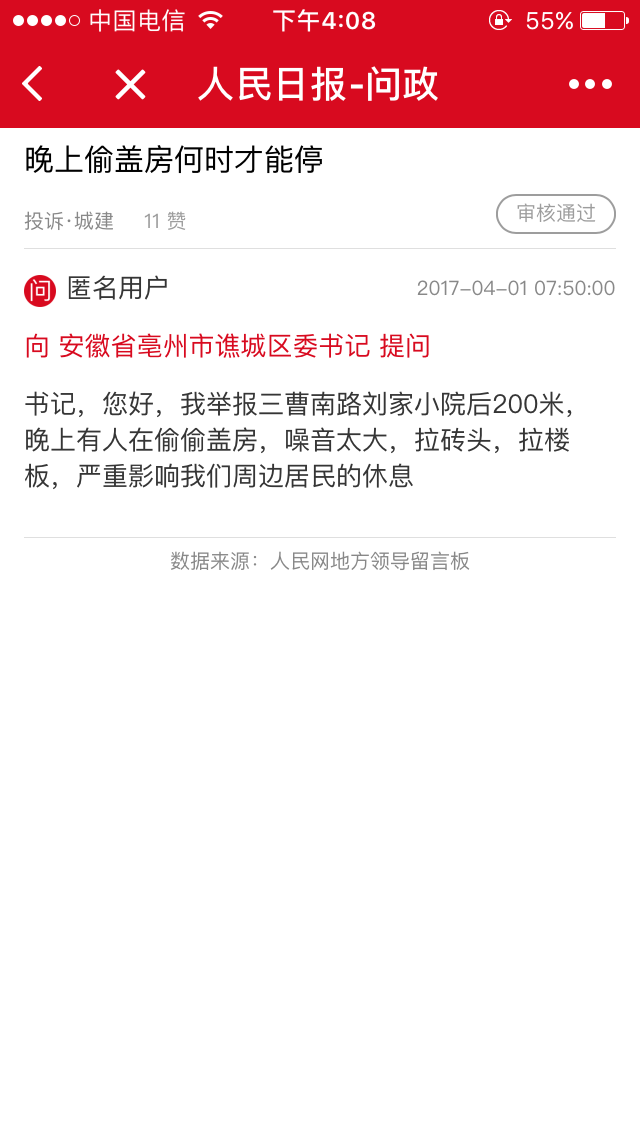Go back to the previous page
Viewport: 640px width, 1136px height.
tap(33, 84)
